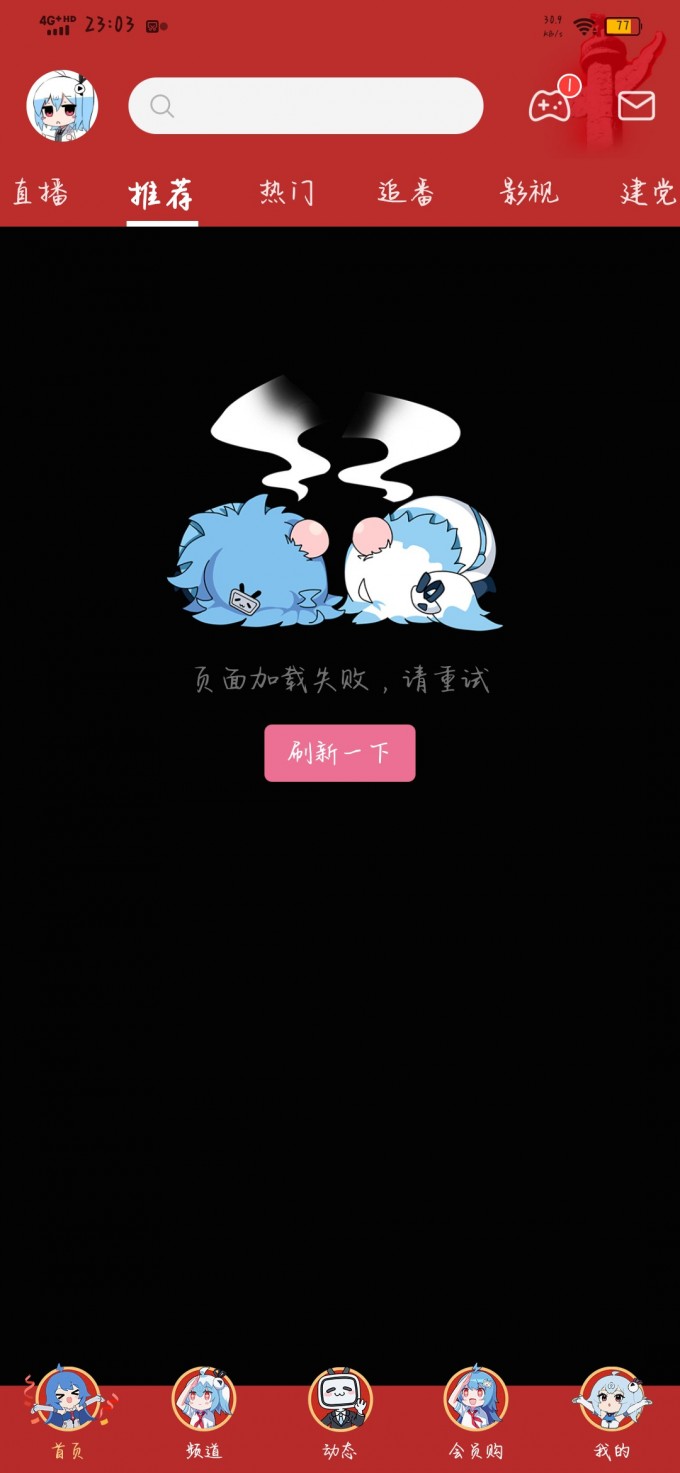
Task: Open 动态 in the bottom navigation
Action: coord(340,1415)
